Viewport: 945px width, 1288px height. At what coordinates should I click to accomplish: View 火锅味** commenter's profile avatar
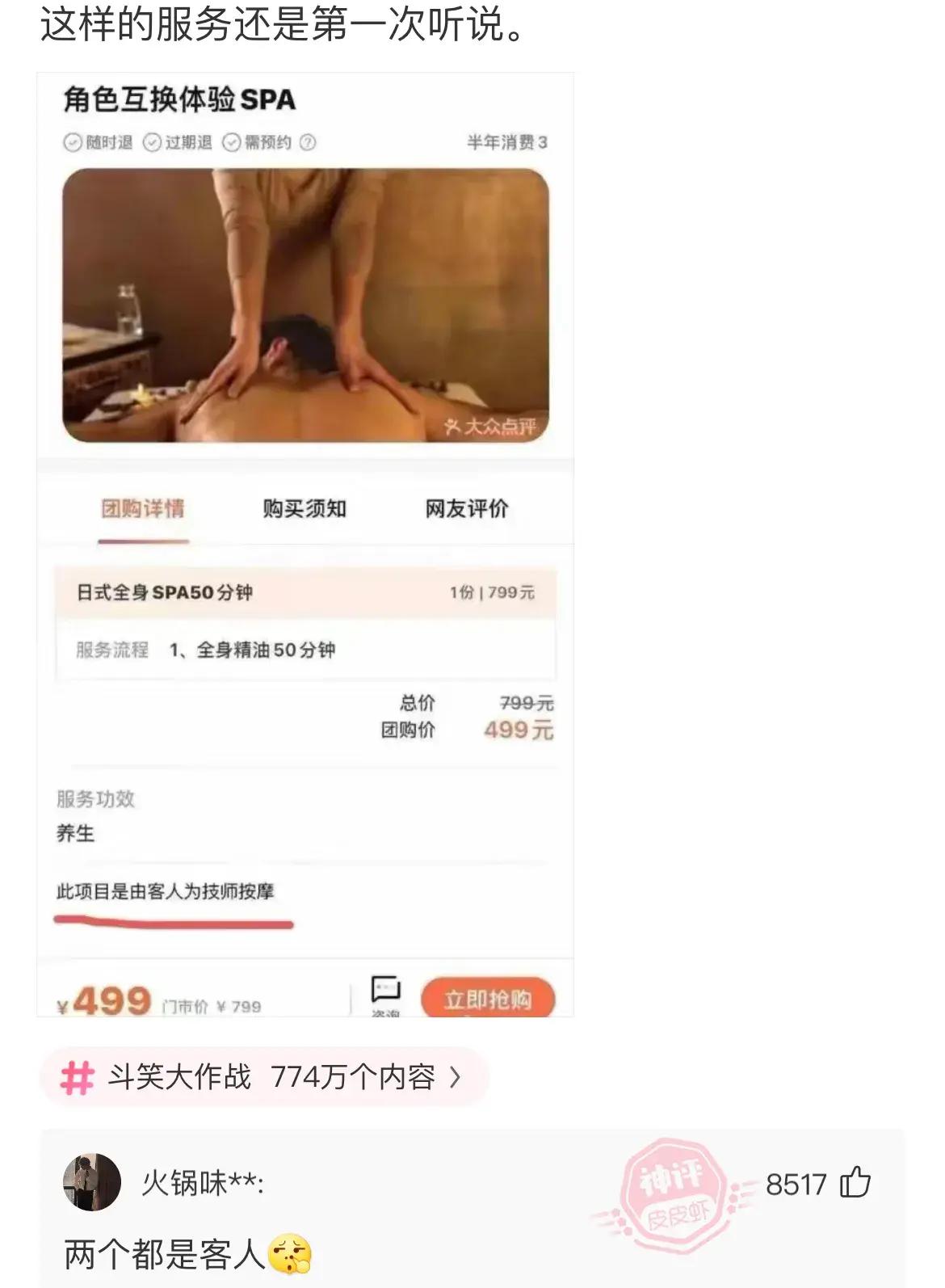coord(92,1182)
